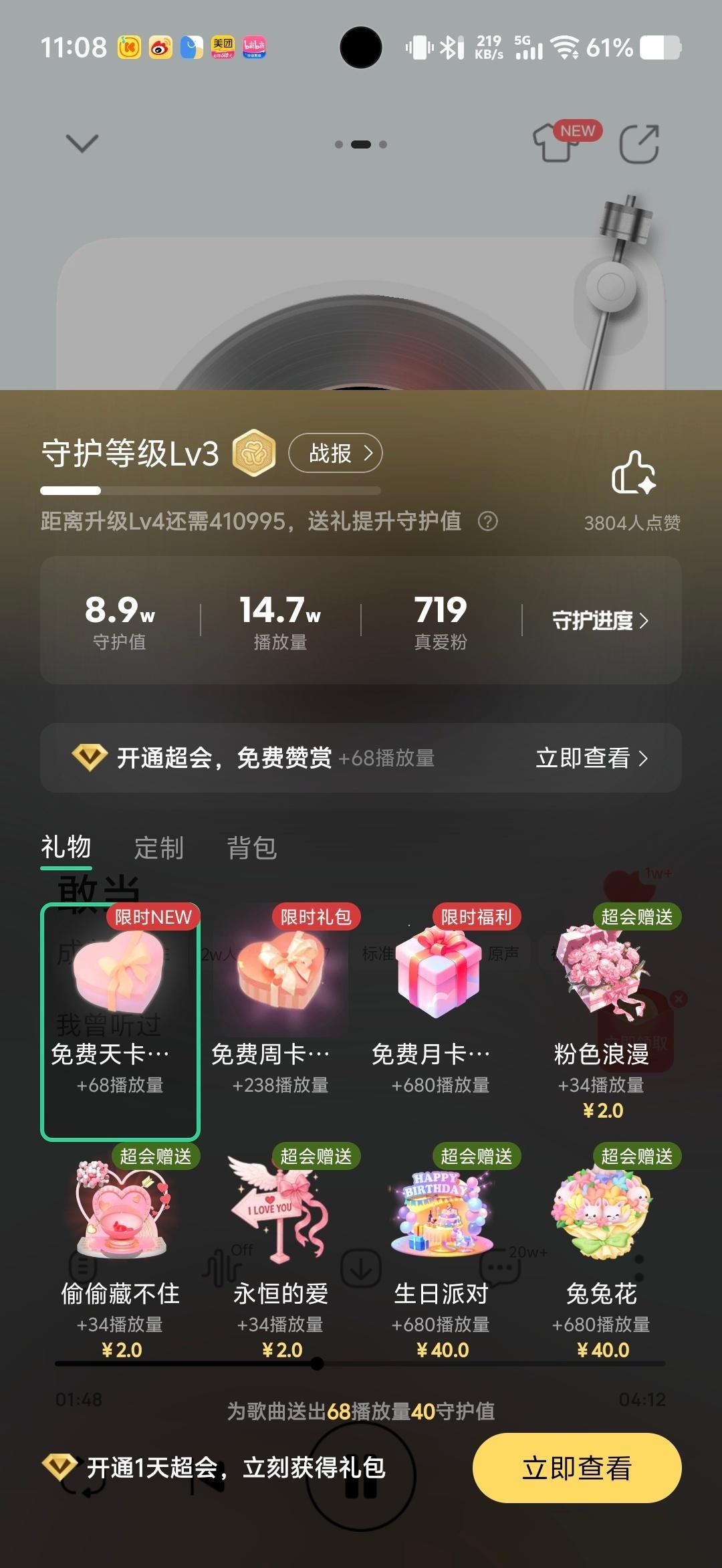Viewport: 722px width, 1568px height.
Task: Select the 兔兔花 gift
Action: (601, 1244)
